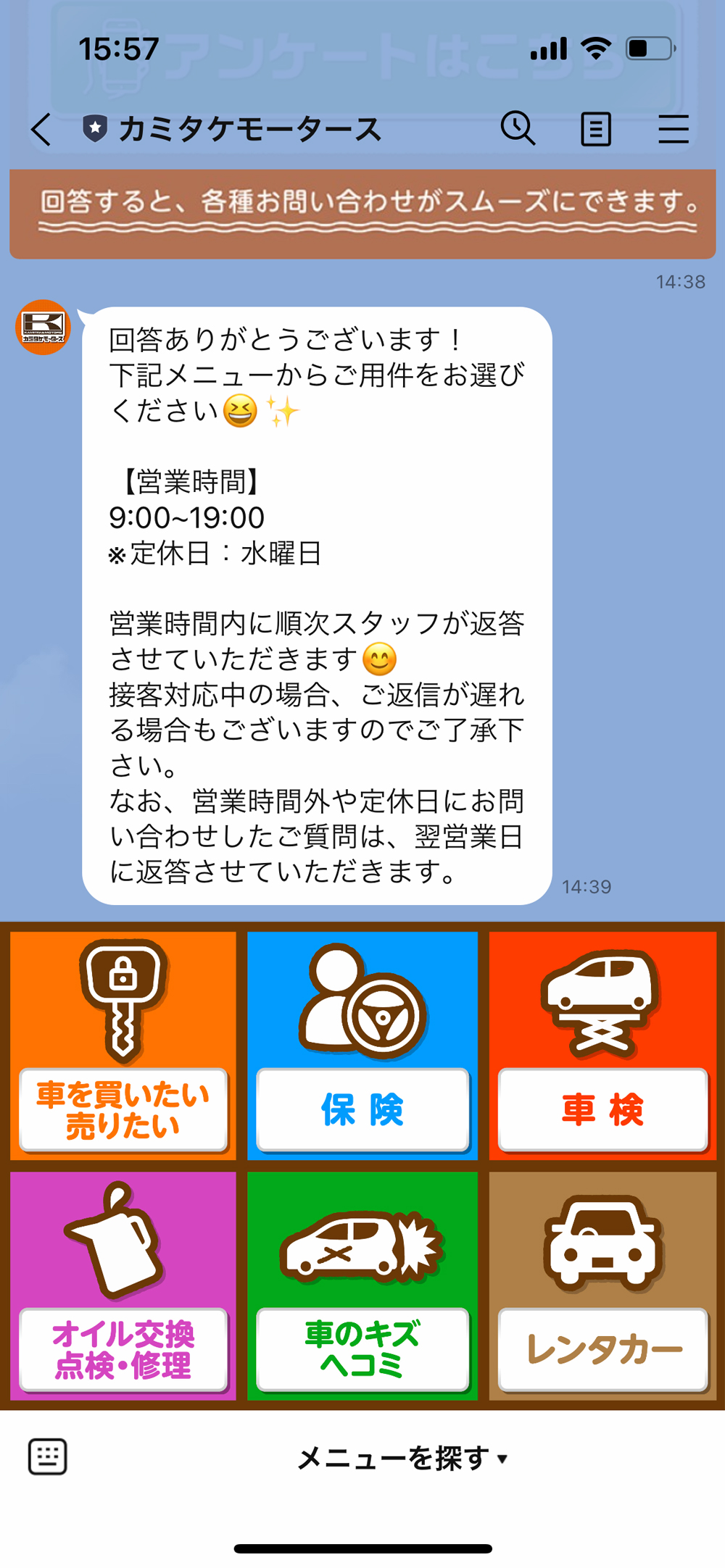Viewport: 725px width, 1568px height.
Task: Select 車のキズ ヘコミ tile
Action: pyautogui.click(x=362, y=1285)
